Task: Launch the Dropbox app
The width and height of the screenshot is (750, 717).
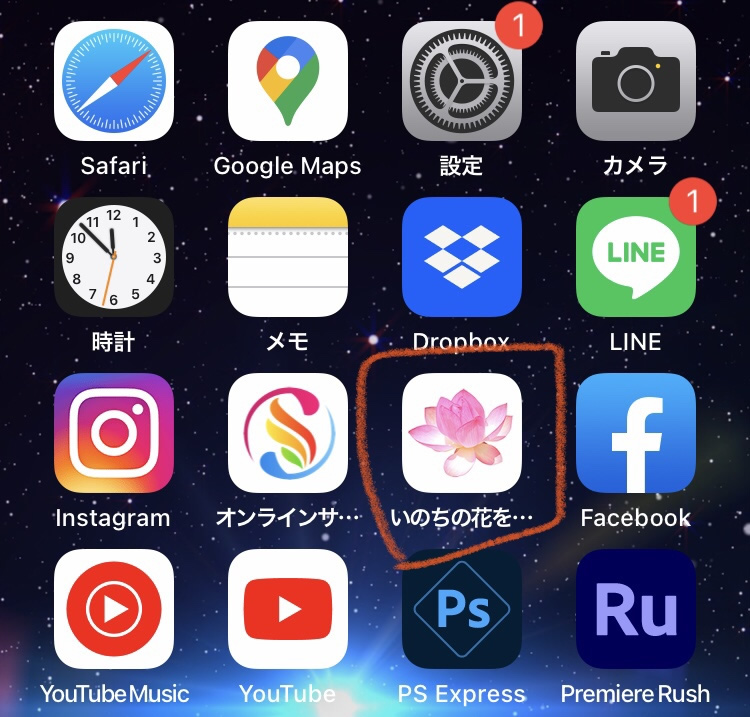Action: pos(461,257)
